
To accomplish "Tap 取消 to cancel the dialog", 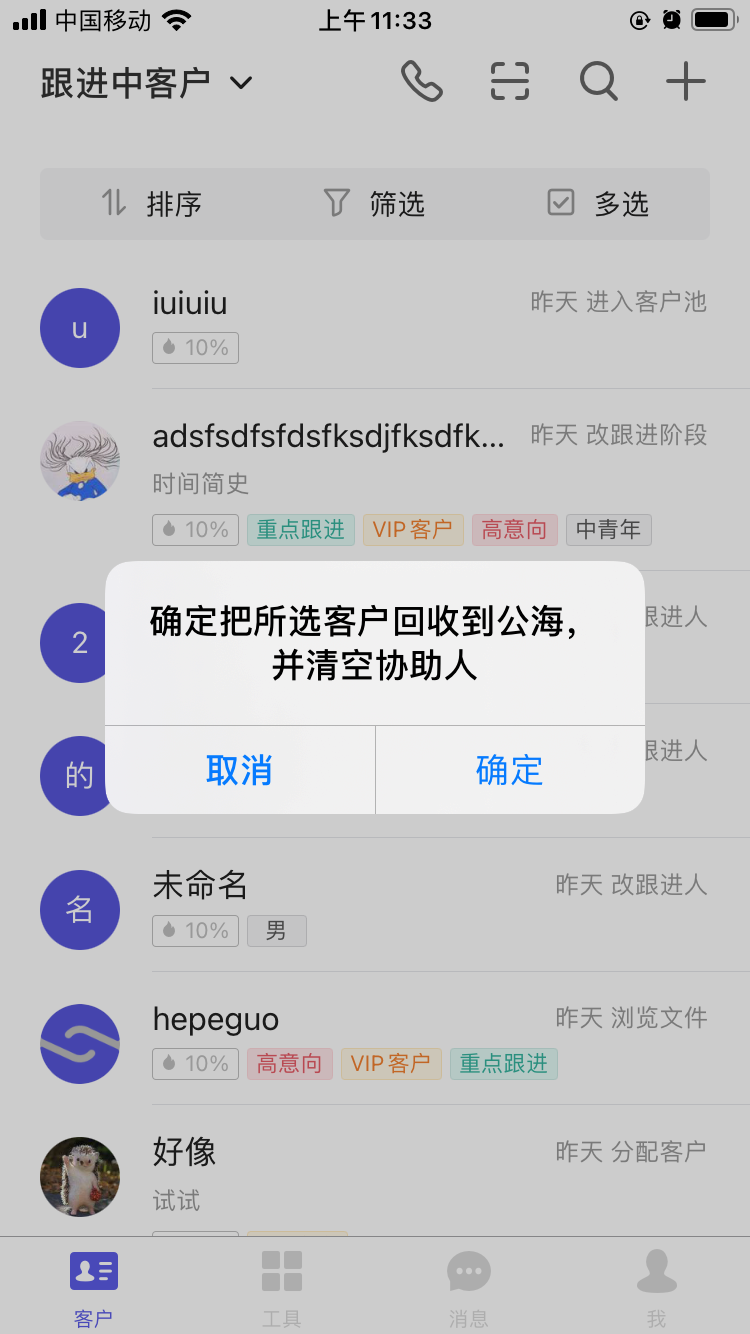I will [x=239, y=770].
